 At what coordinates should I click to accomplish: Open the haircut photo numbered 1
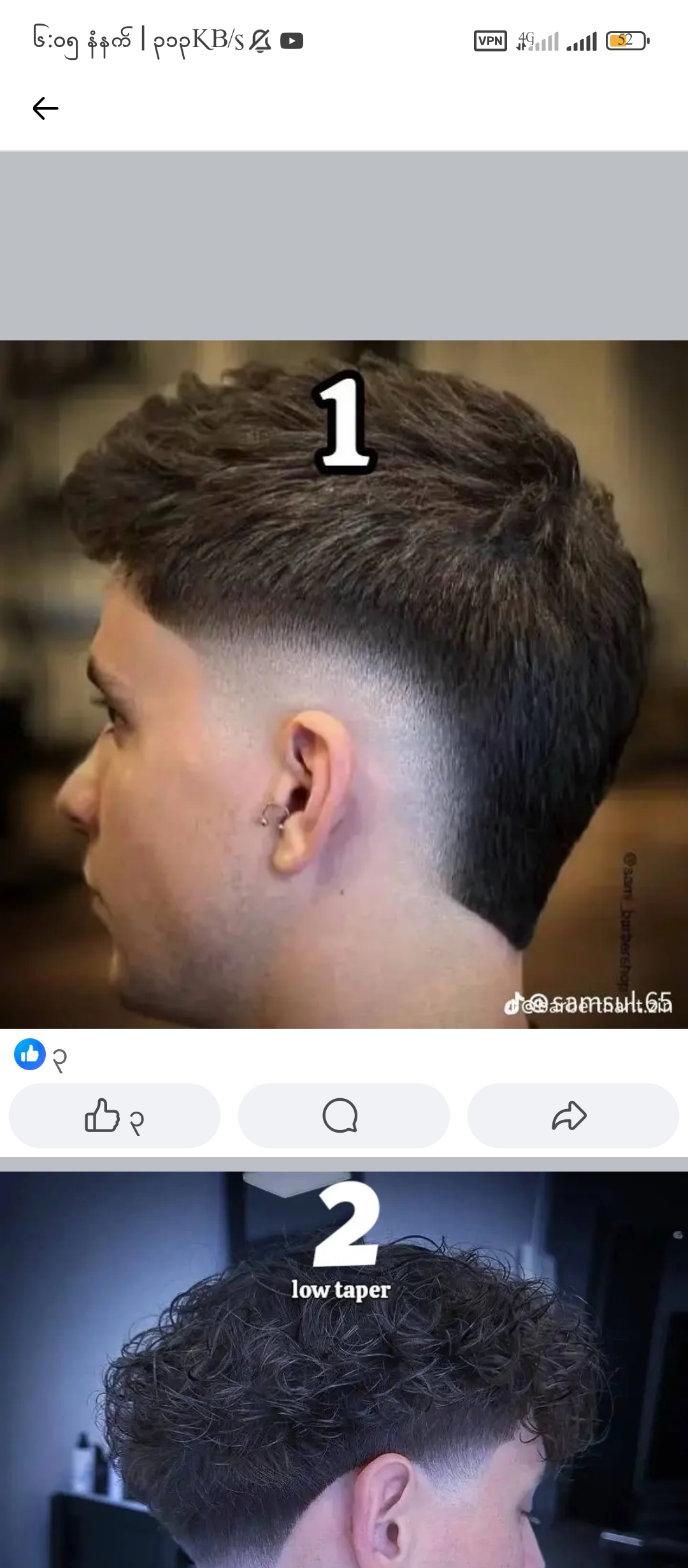pyautogui.click(x=344, y=685)
